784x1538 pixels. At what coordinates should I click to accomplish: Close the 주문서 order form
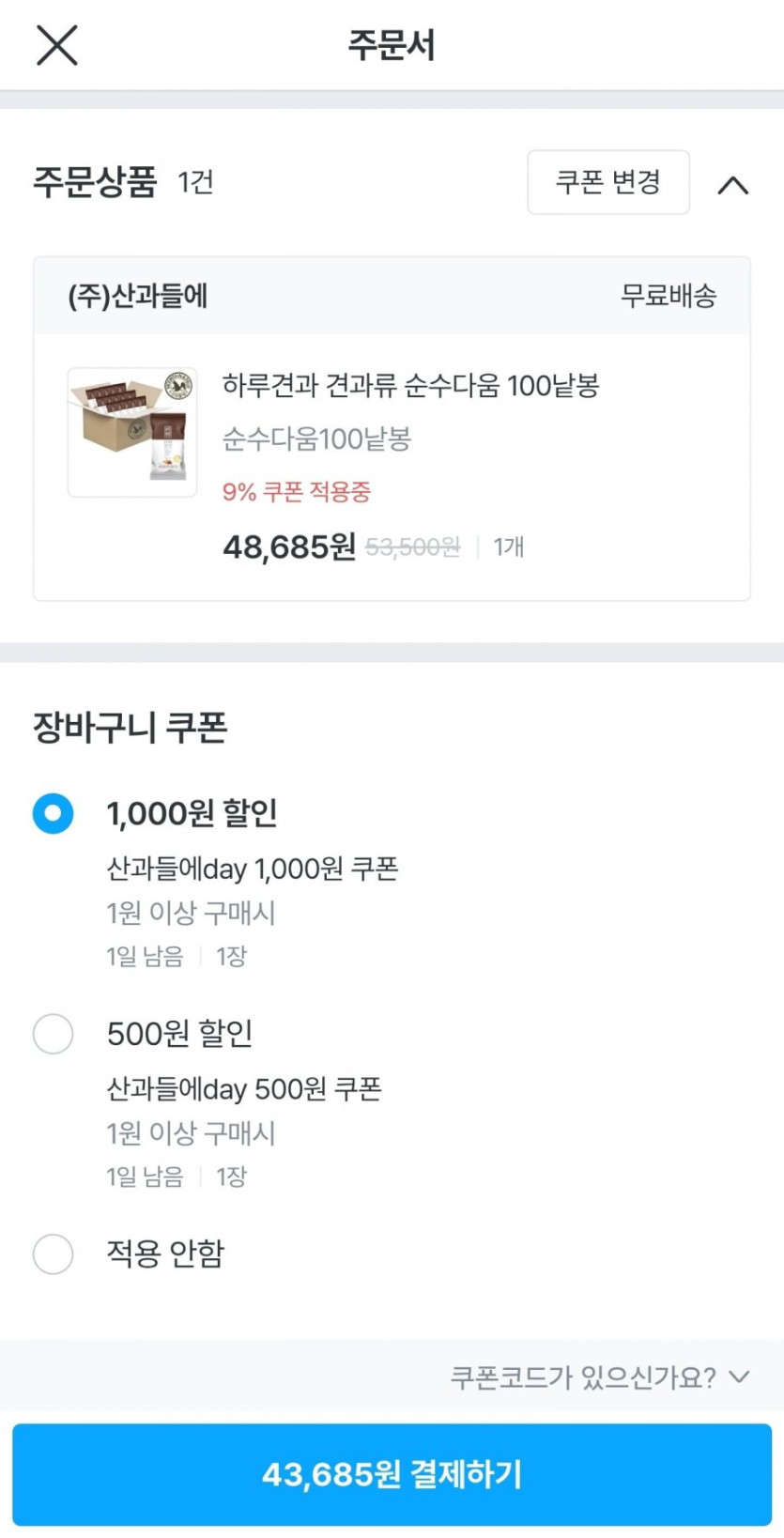click(56, 45)
